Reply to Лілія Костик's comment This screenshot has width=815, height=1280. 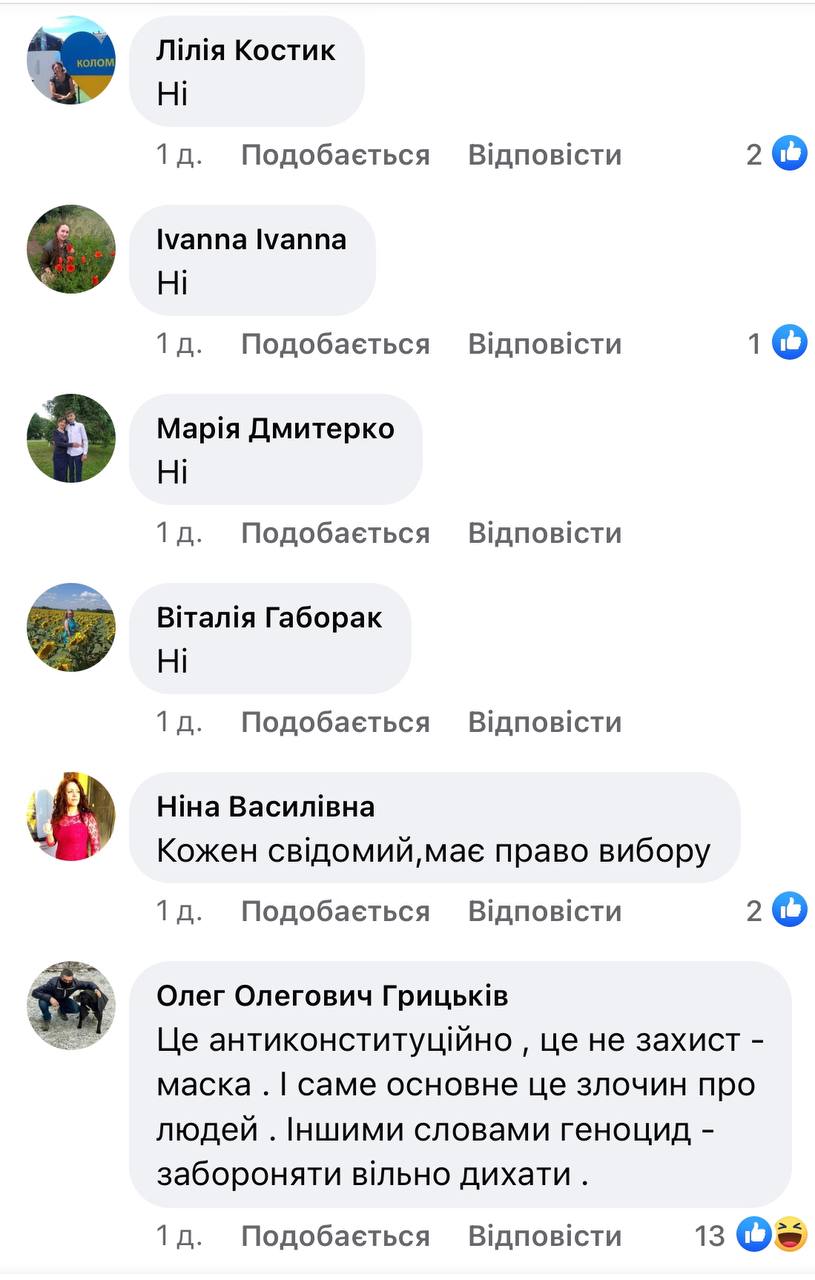[x=544, y=155]
